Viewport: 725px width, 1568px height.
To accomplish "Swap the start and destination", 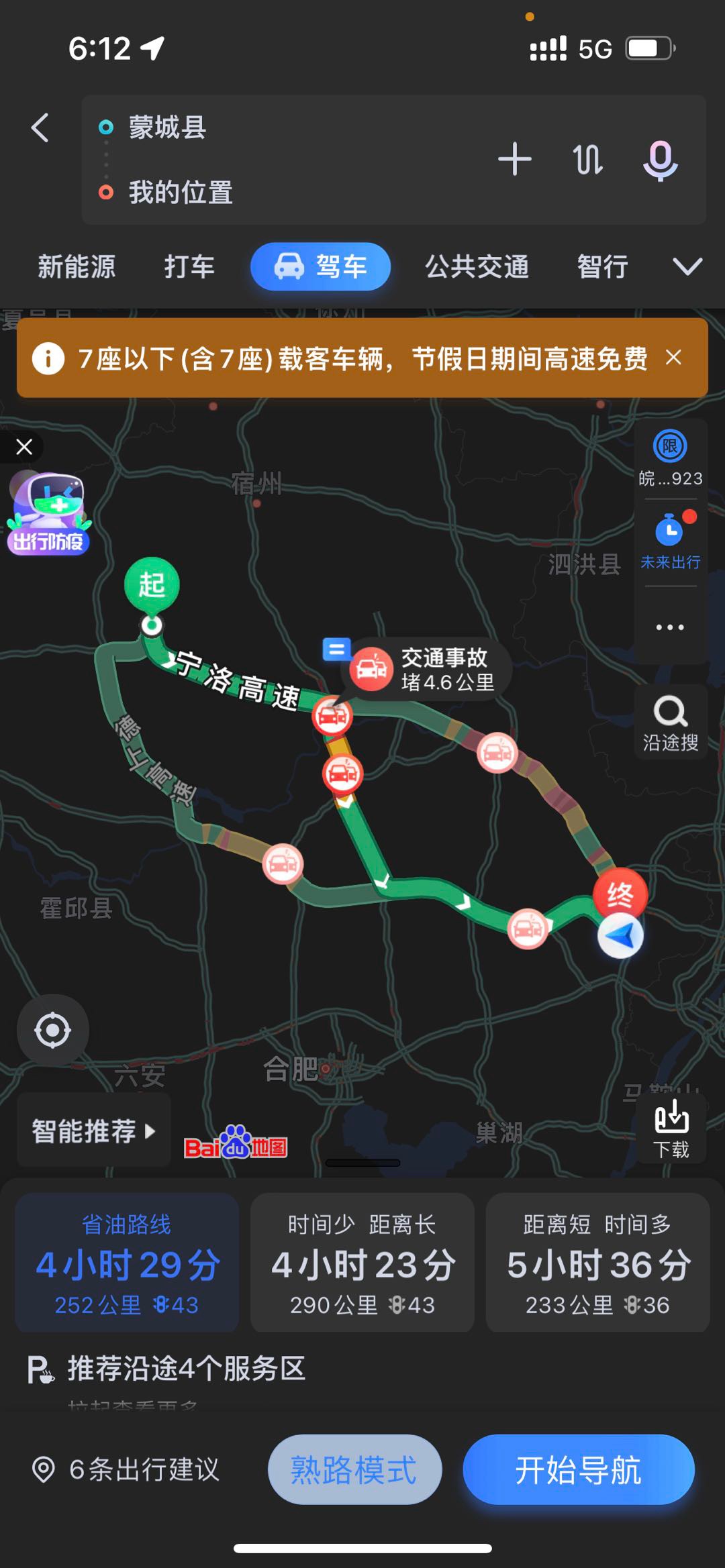I will (587, 160).
